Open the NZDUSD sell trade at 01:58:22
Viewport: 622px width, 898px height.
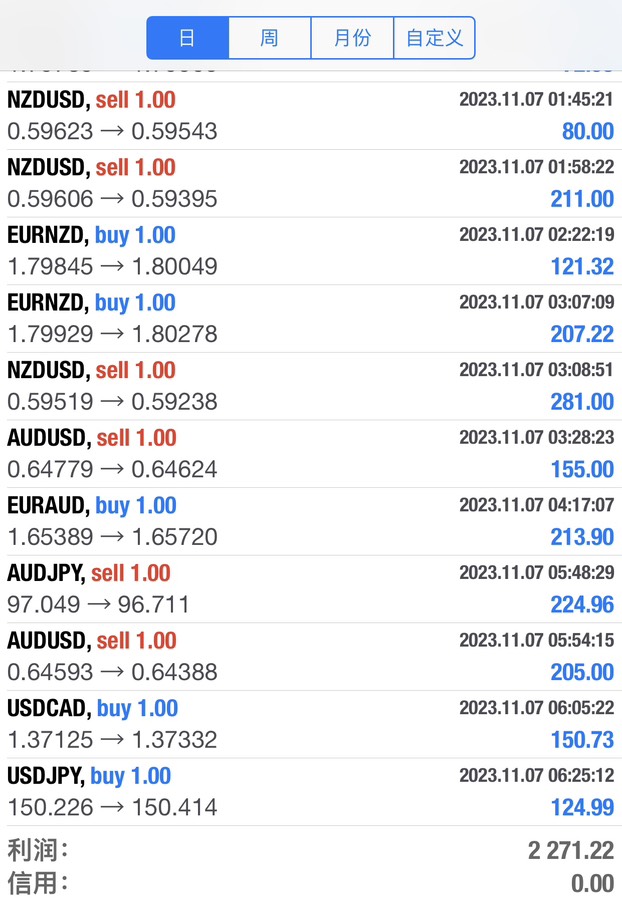(310, 183)
